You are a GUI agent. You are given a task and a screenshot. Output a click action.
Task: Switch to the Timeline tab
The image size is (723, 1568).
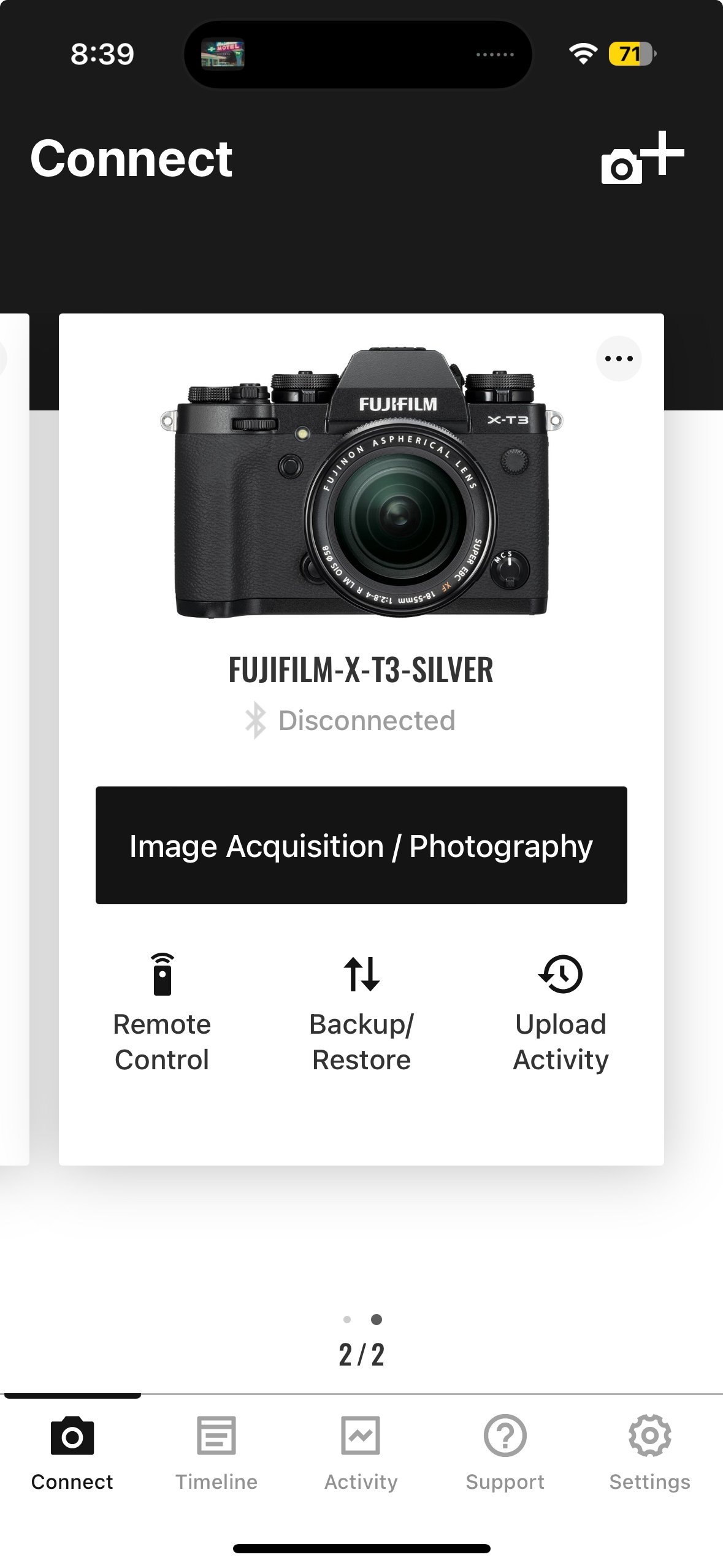pos(216,1452)
